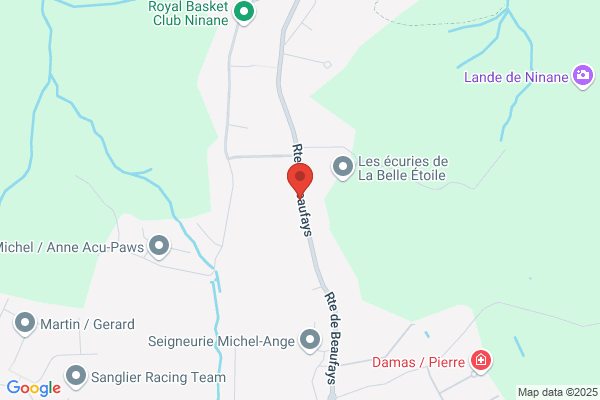Open the Damas / Pierre medical marker
This screenshot has height=400, width=600.
pos(481,361)
